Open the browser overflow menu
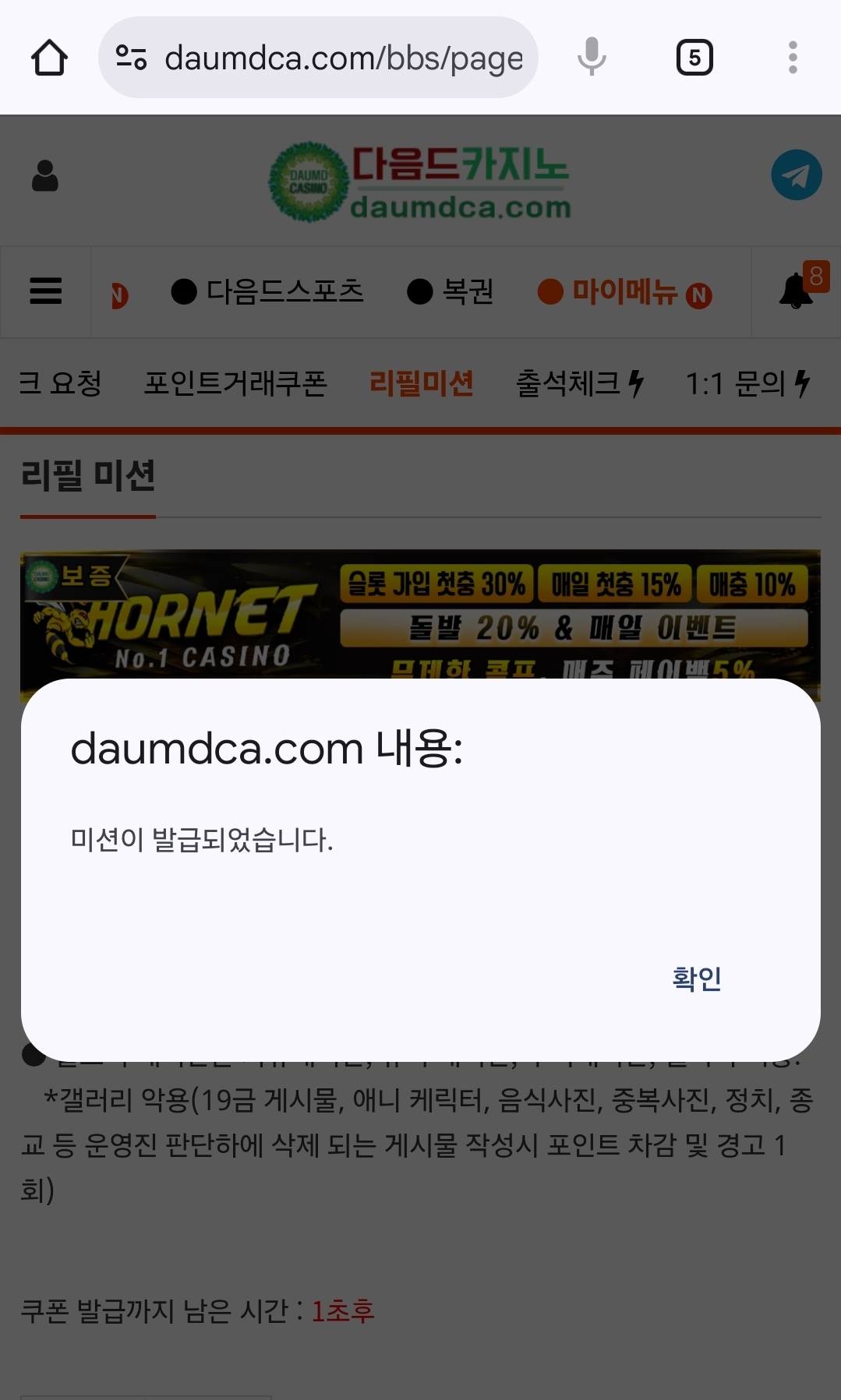The height and width of the screenshot is (1400, 841). (793, 58)
